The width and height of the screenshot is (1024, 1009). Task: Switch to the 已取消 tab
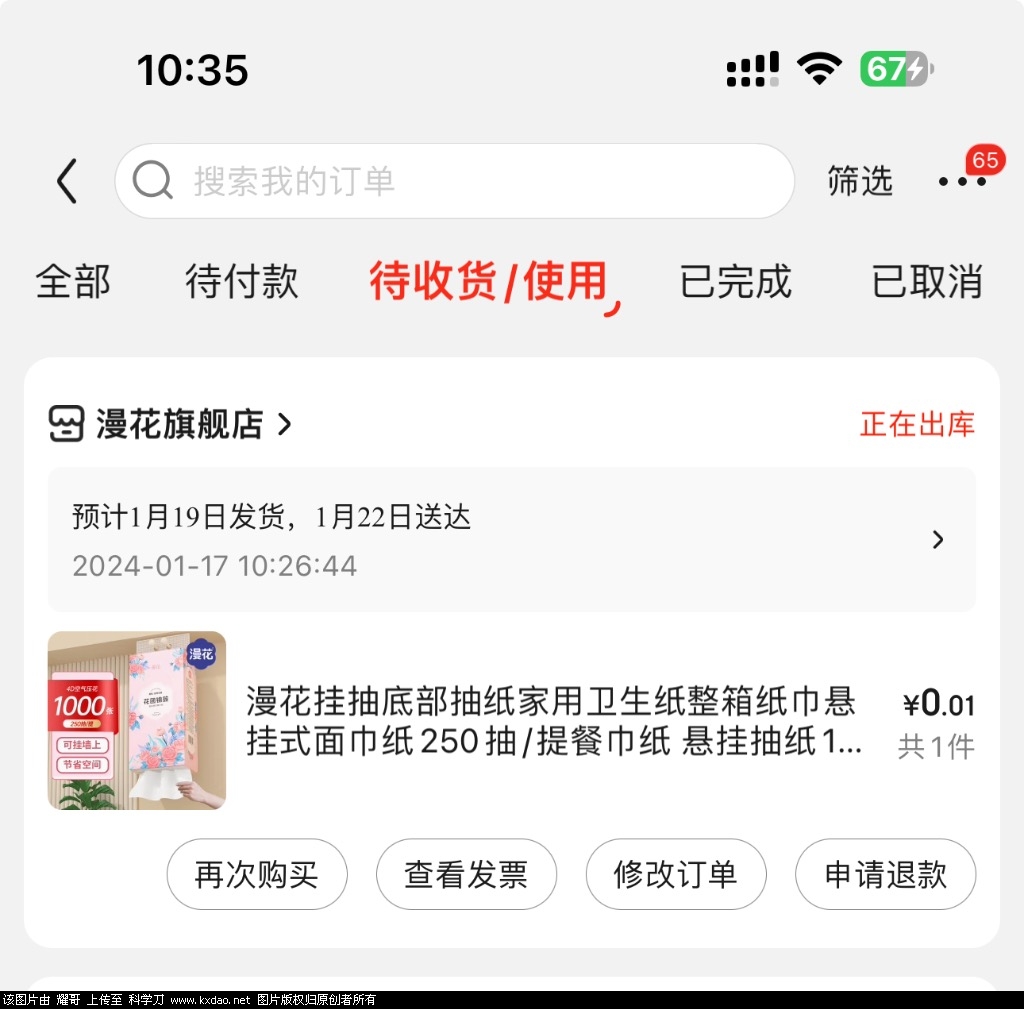point(927,281)
